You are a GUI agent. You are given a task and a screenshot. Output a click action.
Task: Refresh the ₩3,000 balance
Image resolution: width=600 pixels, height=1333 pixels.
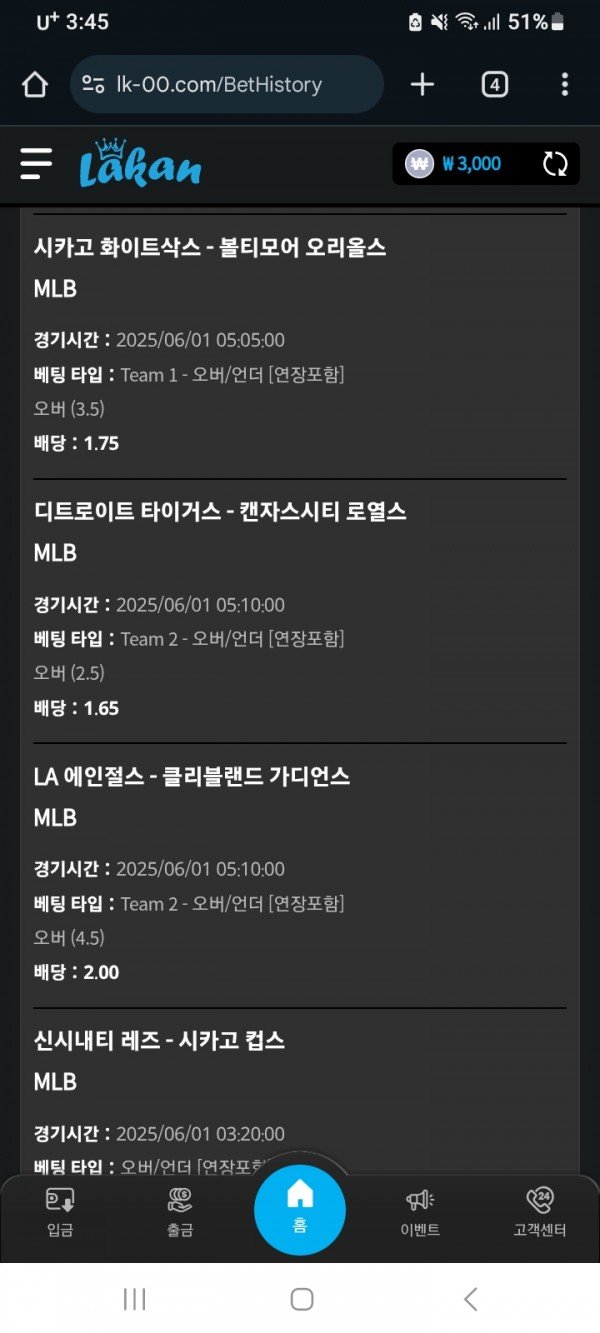click(x=555, y=164)
